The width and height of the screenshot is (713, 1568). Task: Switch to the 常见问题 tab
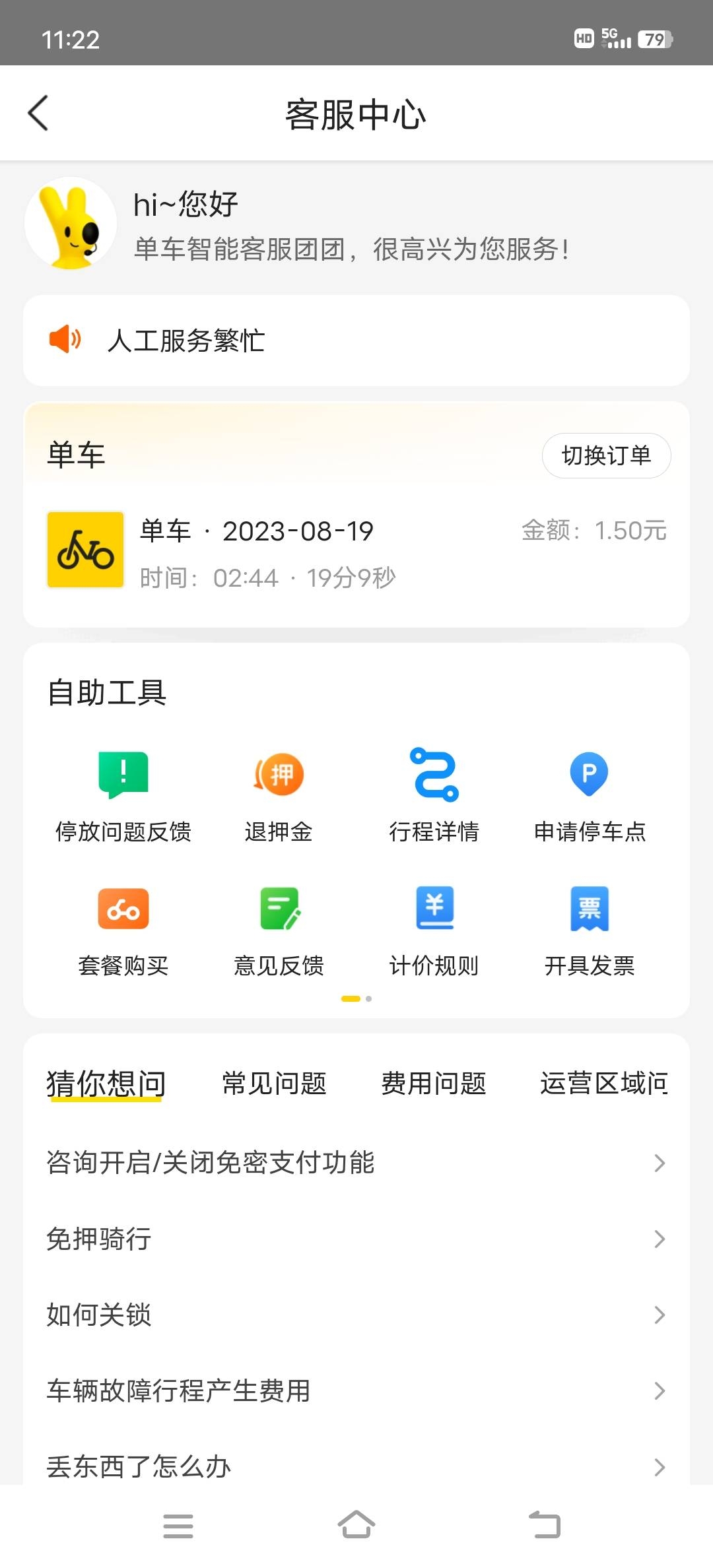[274, 1084]
